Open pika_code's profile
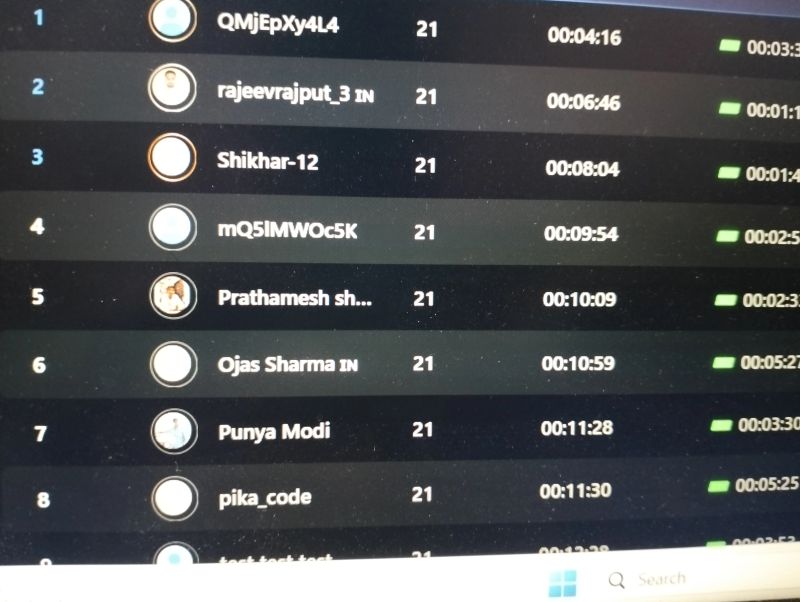This screenshot has width=800, height=602. [264, 497]
